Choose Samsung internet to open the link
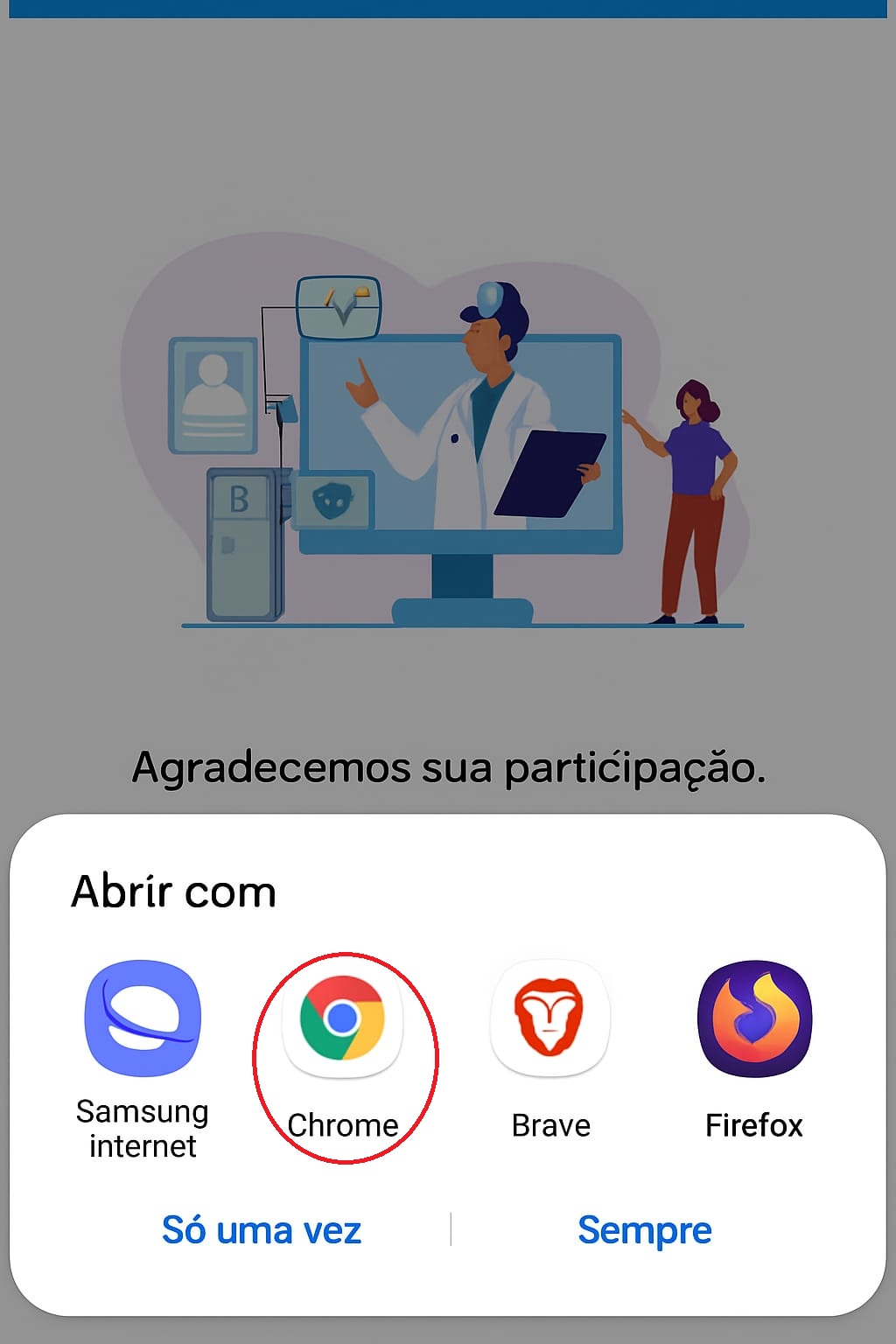The height and width of the screenshot is (1344, 896). pyautogui.click(x=143, y=1019)
